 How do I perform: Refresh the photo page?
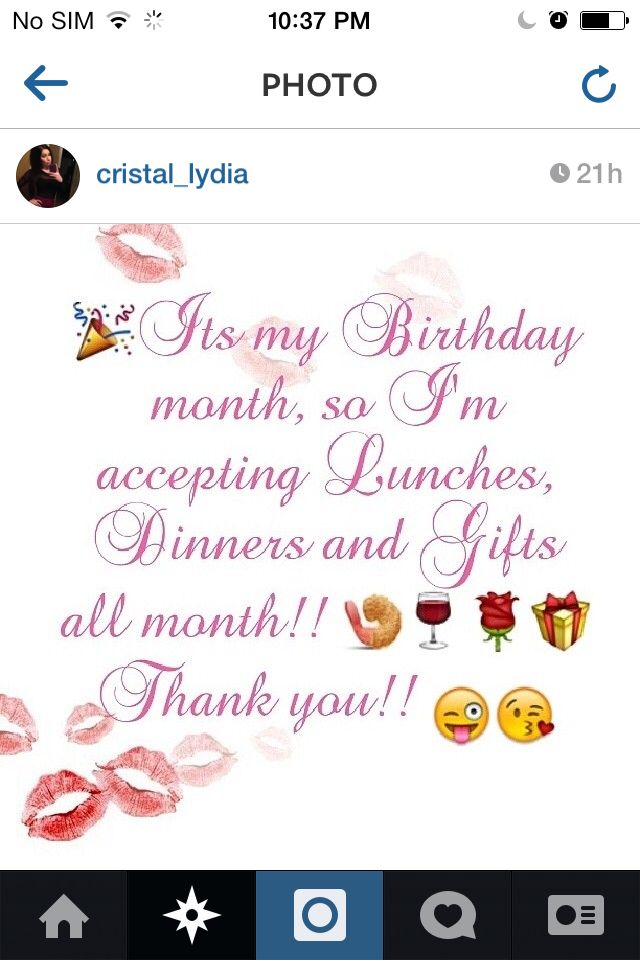point(598,86)
